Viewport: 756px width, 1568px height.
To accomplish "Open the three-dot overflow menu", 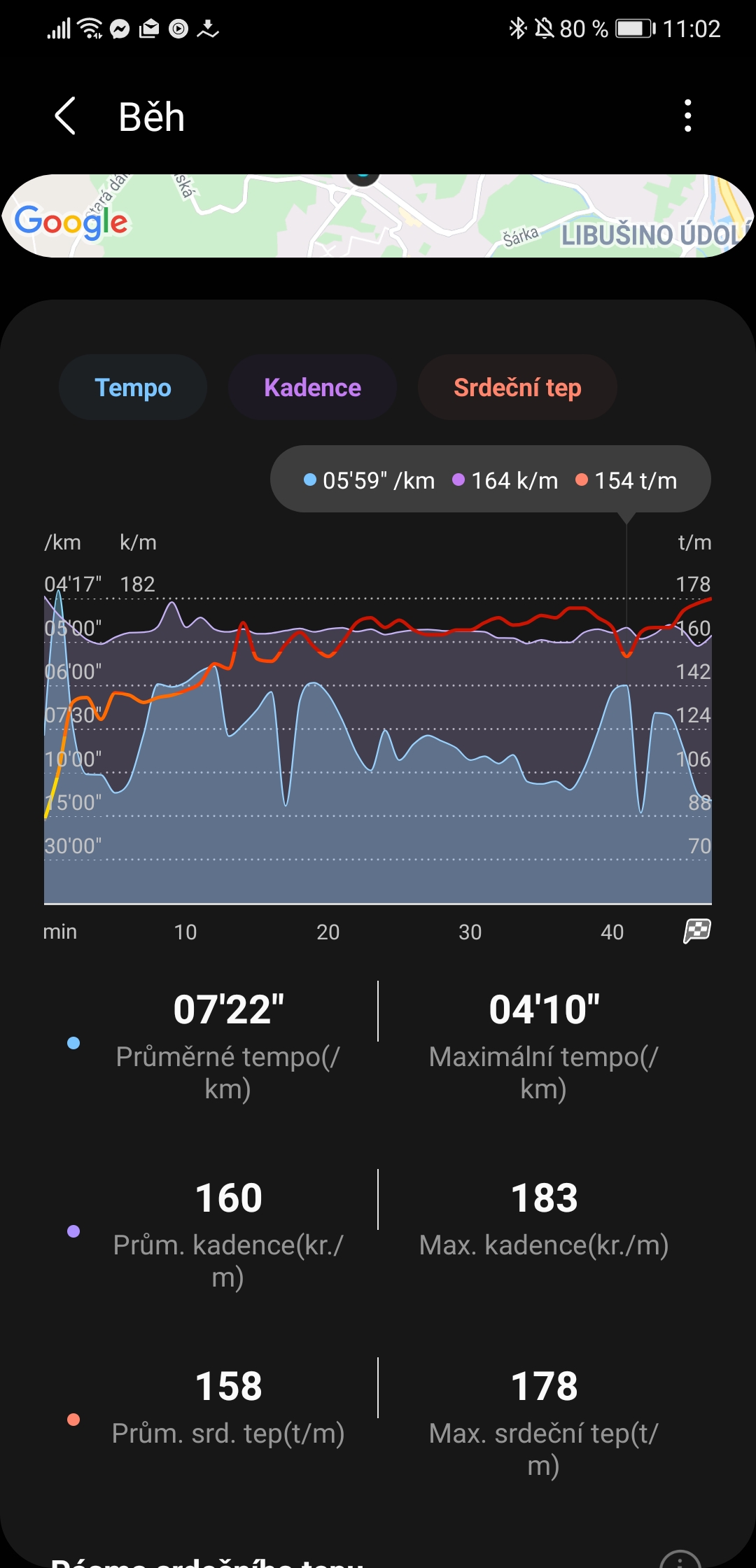I will 688,116.
